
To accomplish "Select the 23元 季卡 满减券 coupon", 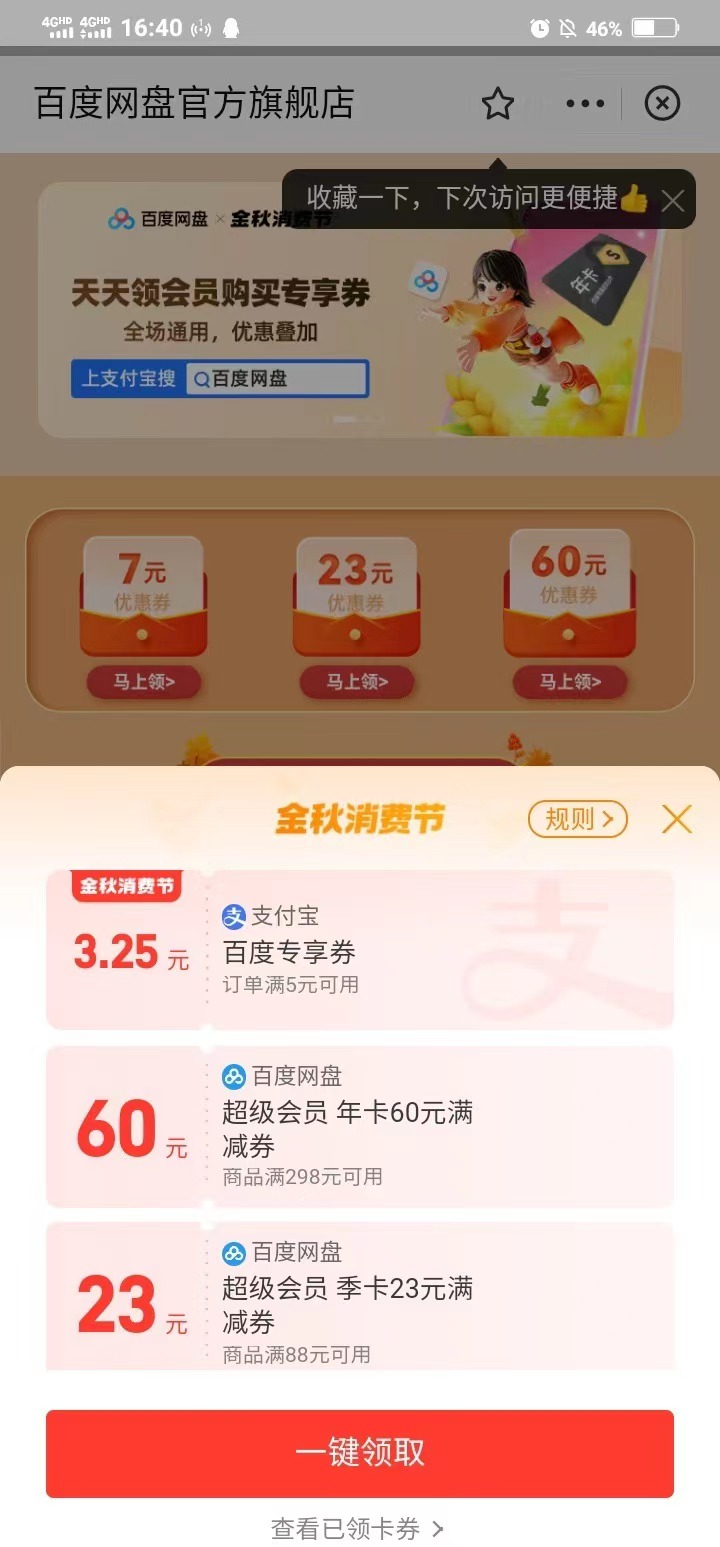I will (x=360, y=1300).
